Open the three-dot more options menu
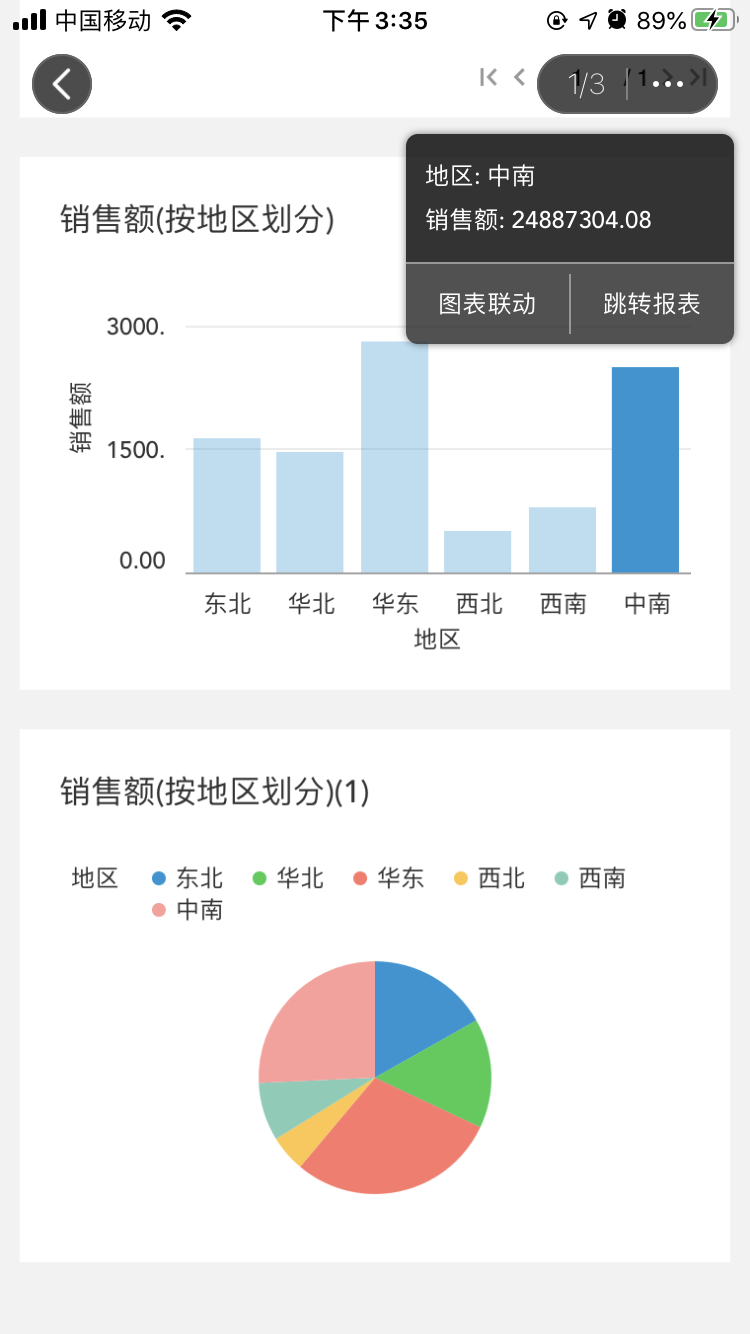This screenshot has width=750, height=1334. (668, 84)
